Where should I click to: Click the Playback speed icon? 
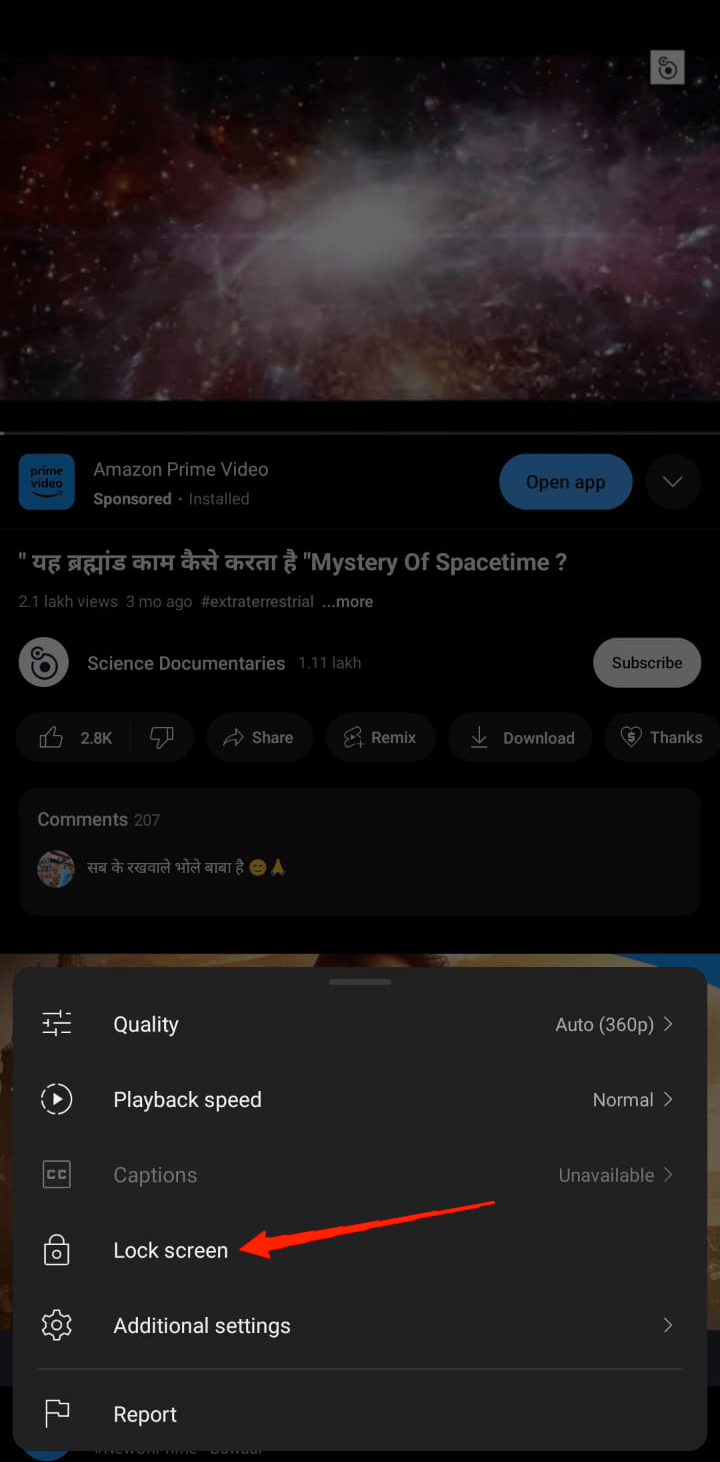coord(56,1099)
